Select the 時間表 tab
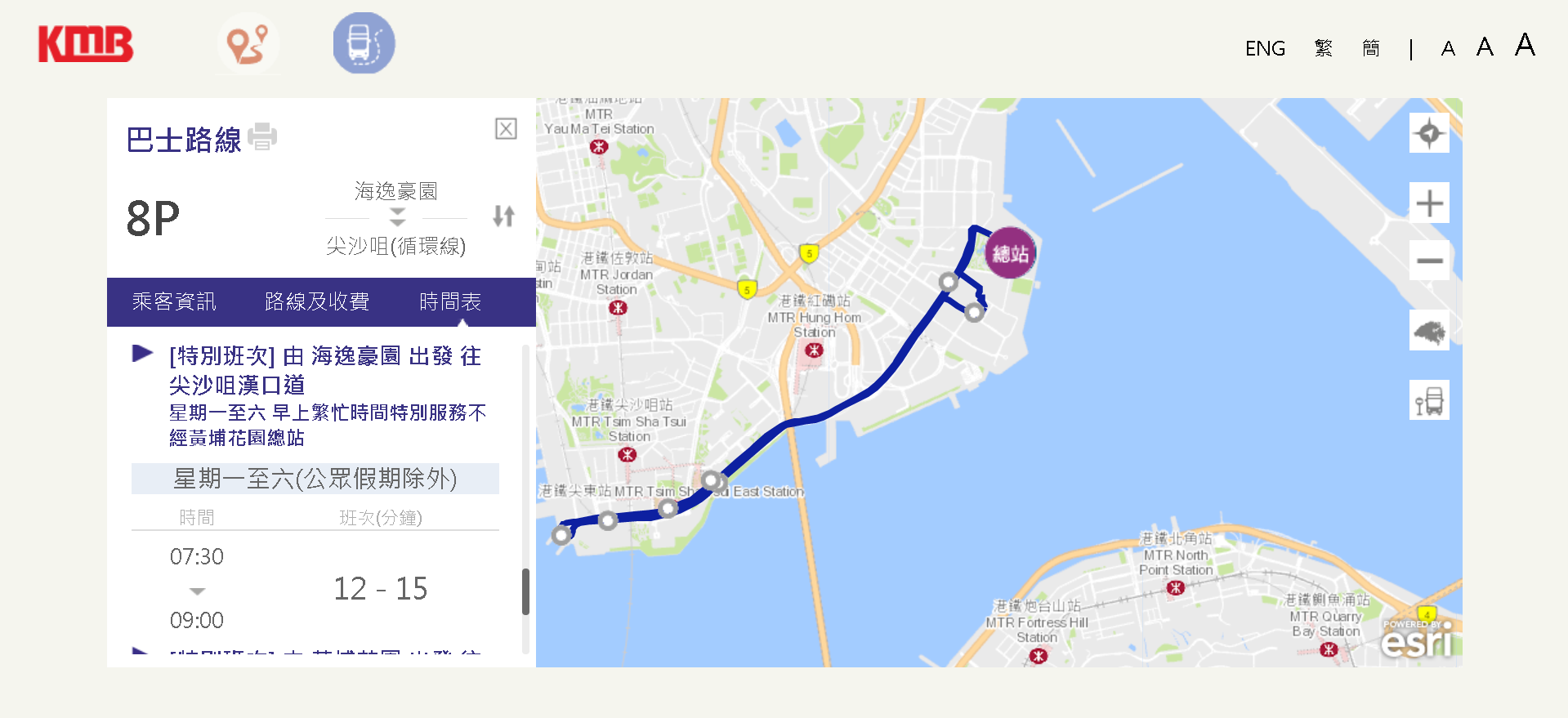Image resolution: width=1568 pixels, height=718 pixels. click(450, 301)
